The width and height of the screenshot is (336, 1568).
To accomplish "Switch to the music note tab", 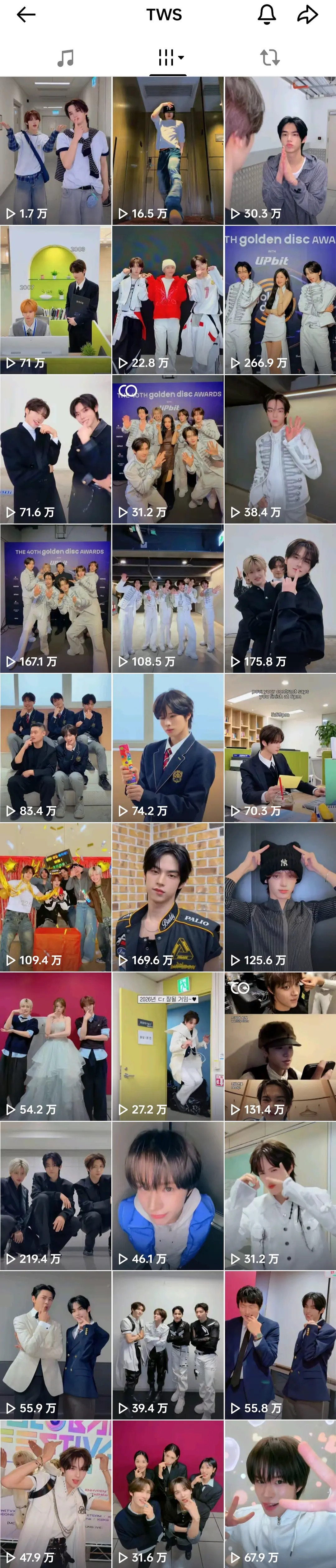I will pos(65,58).
